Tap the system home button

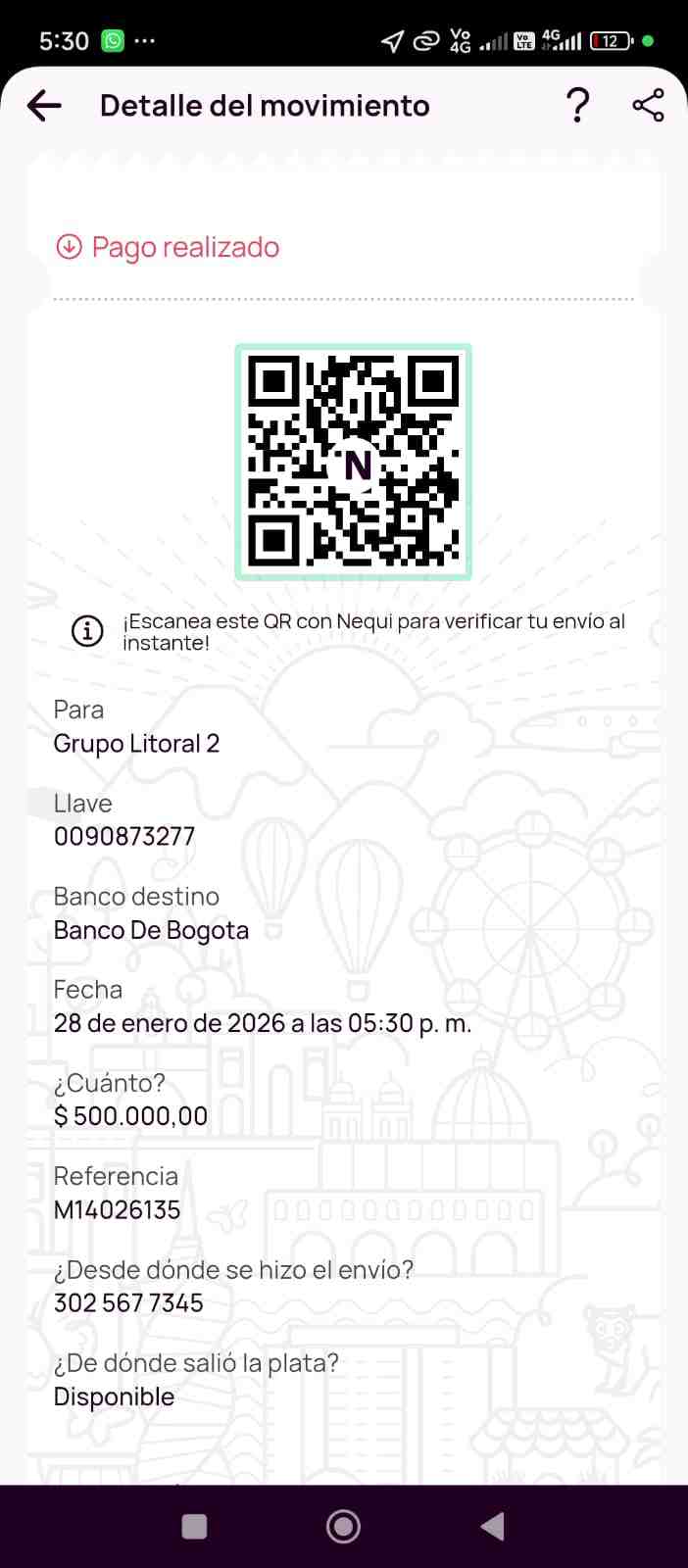coord(343,1526)
